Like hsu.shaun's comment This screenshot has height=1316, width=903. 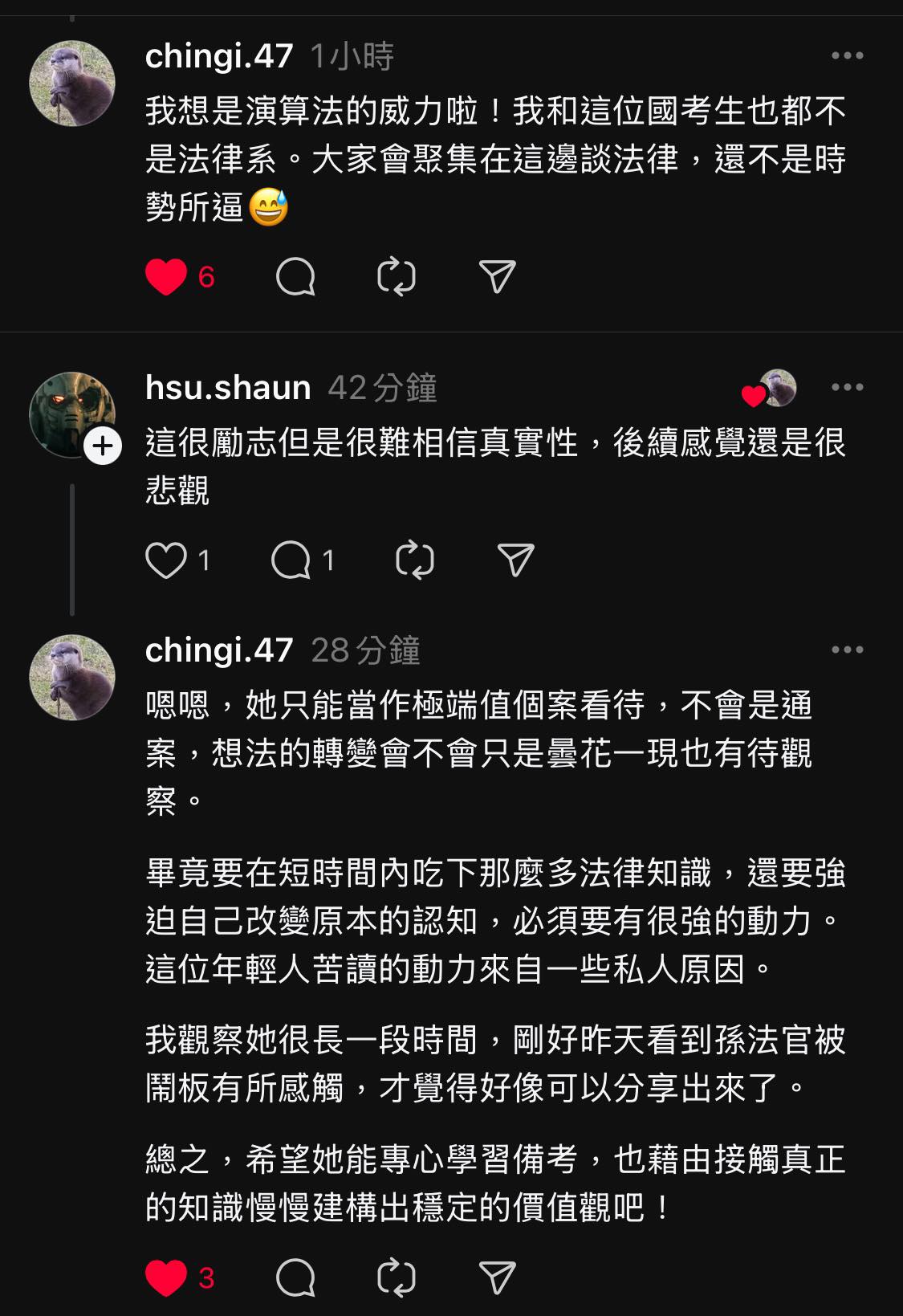tap(166, 560)
